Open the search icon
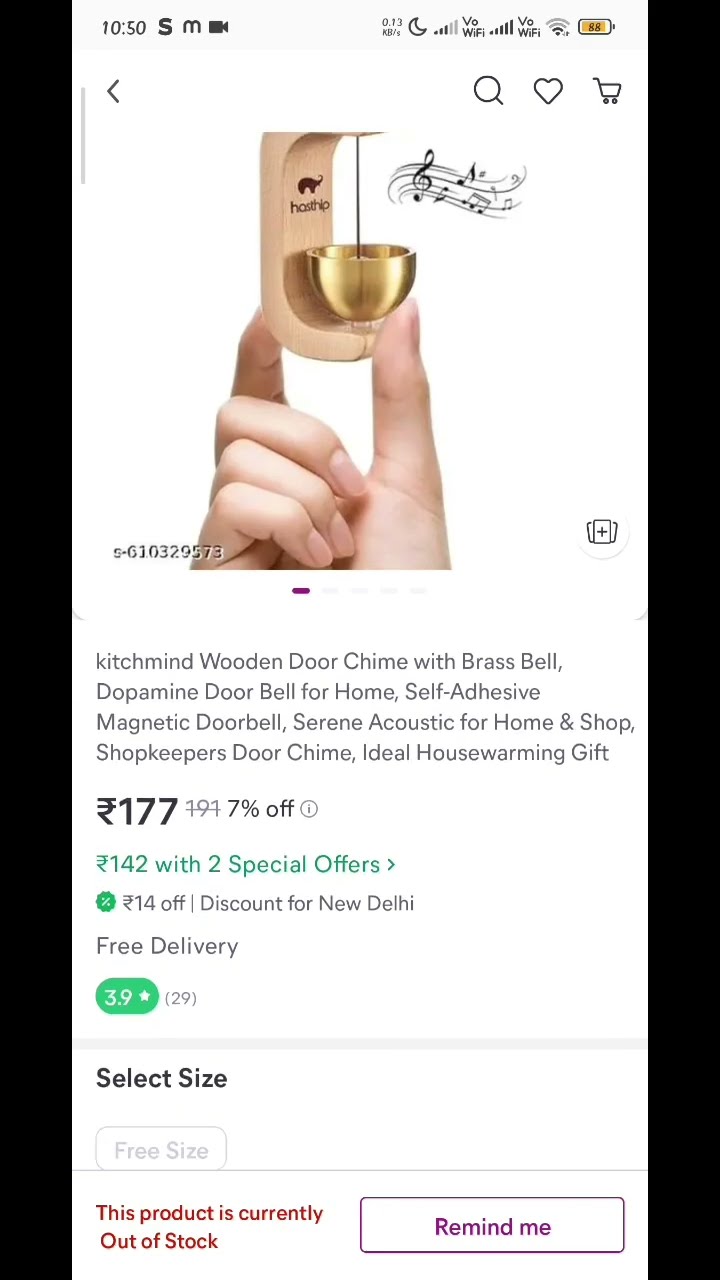Screen dimensions: 720x1280 [x=488, y=92]
